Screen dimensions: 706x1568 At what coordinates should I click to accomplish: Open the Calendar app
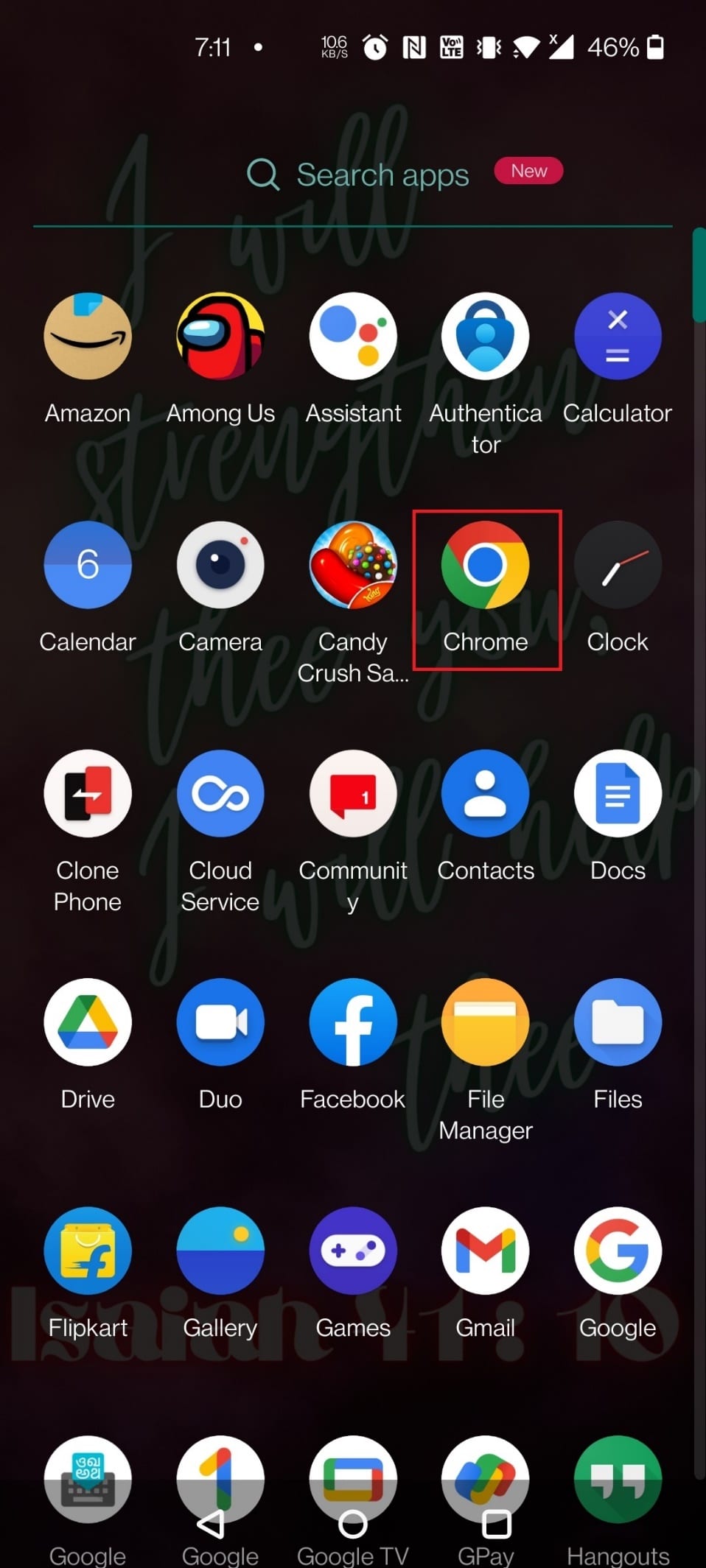88,566
